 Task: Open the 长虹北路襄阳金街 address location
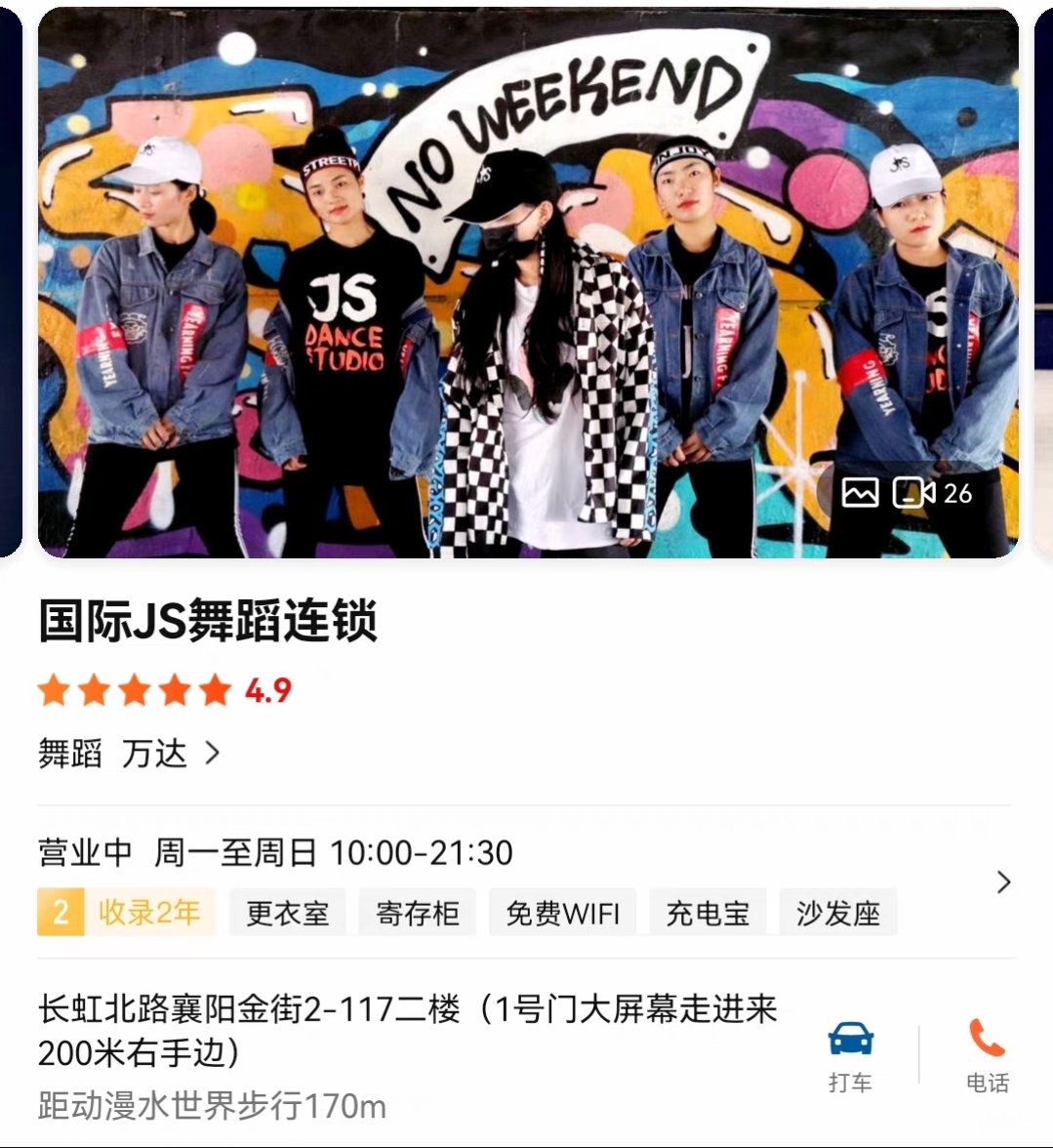click(x=407, y=1030)
